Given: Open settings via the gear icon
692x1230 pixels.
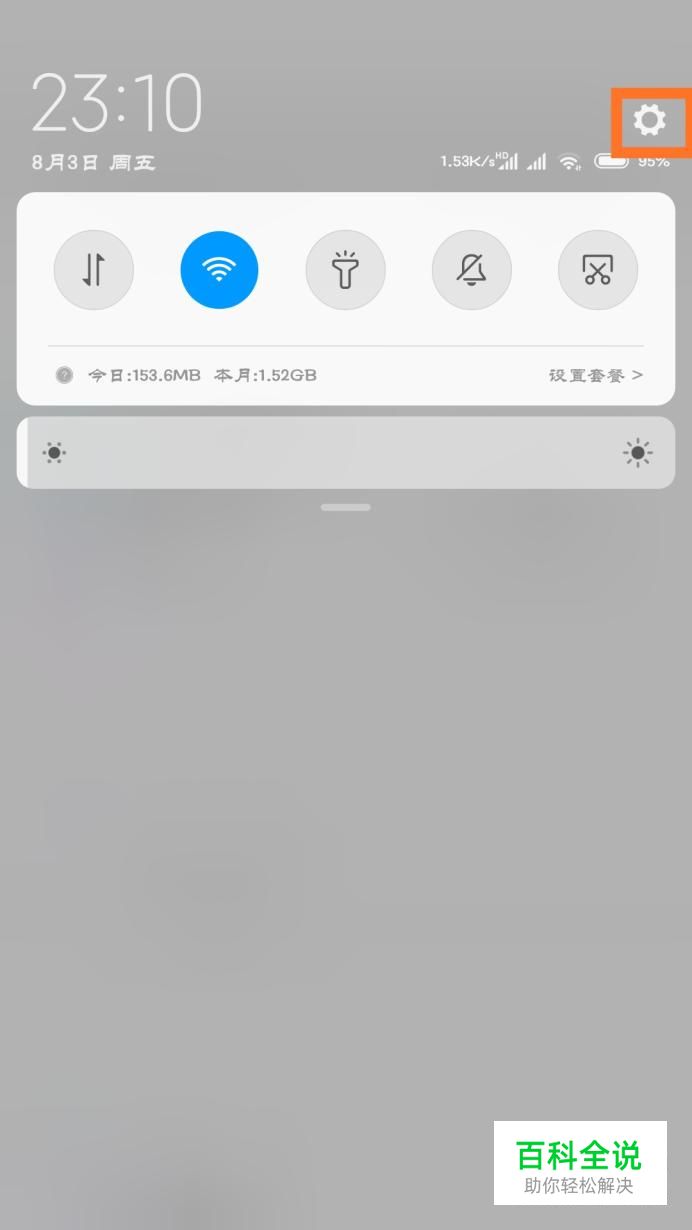Looking at the screenshot, I should pos(650,121).
